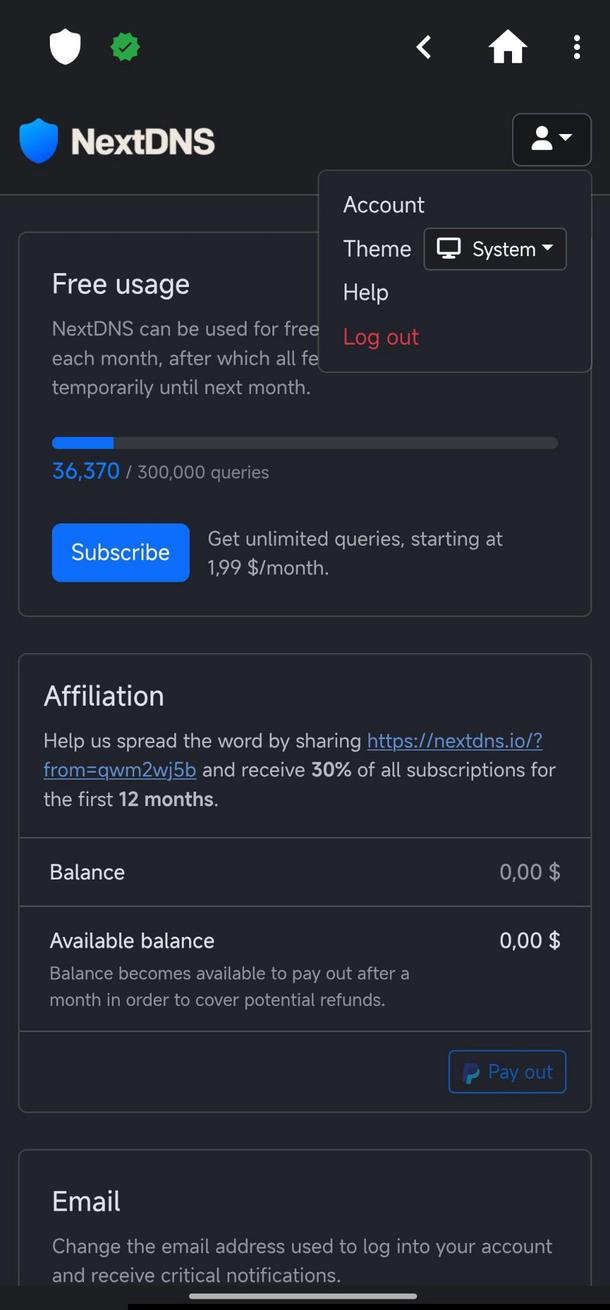Tap the Pay out button
The width and height of the screenshot is (610, 1310).
[507, 1072]
